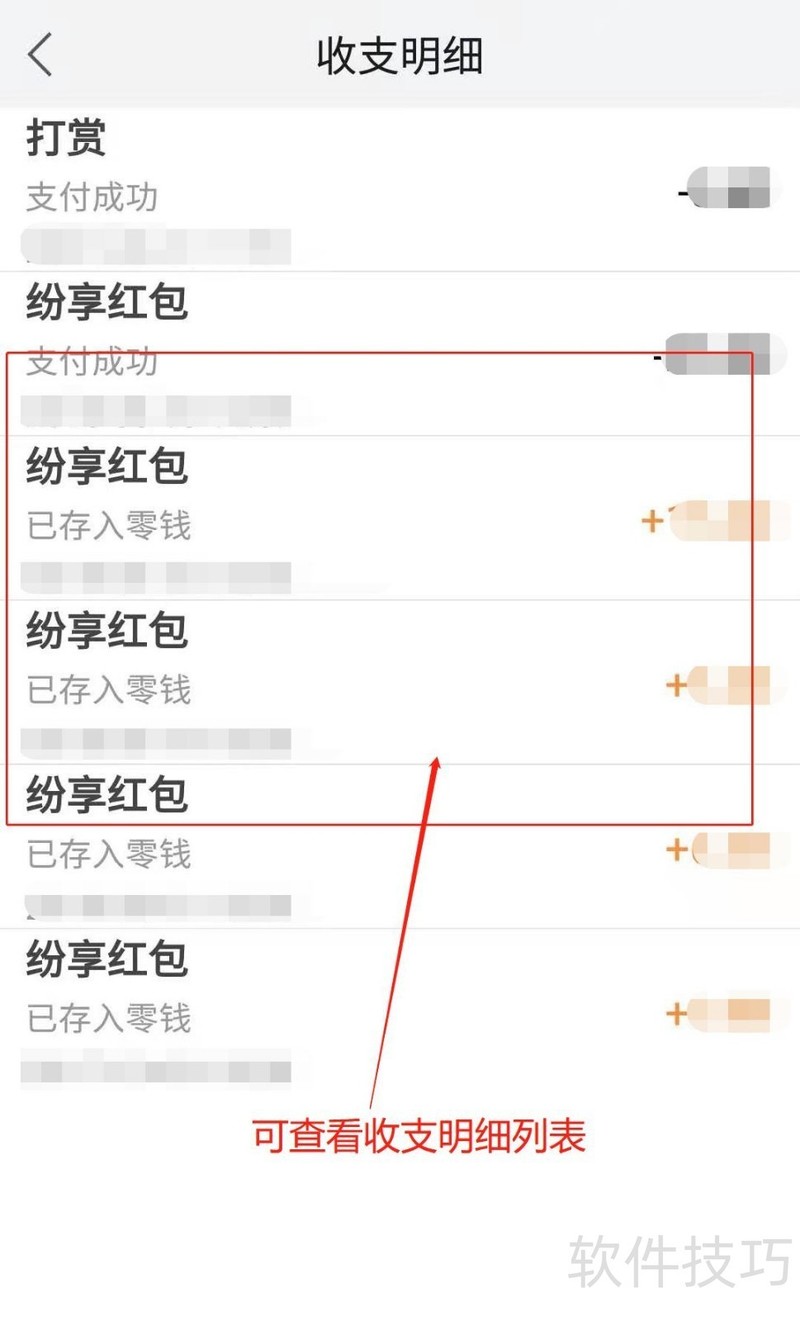Go back from the 收支明细 page

tap(41, 55)
